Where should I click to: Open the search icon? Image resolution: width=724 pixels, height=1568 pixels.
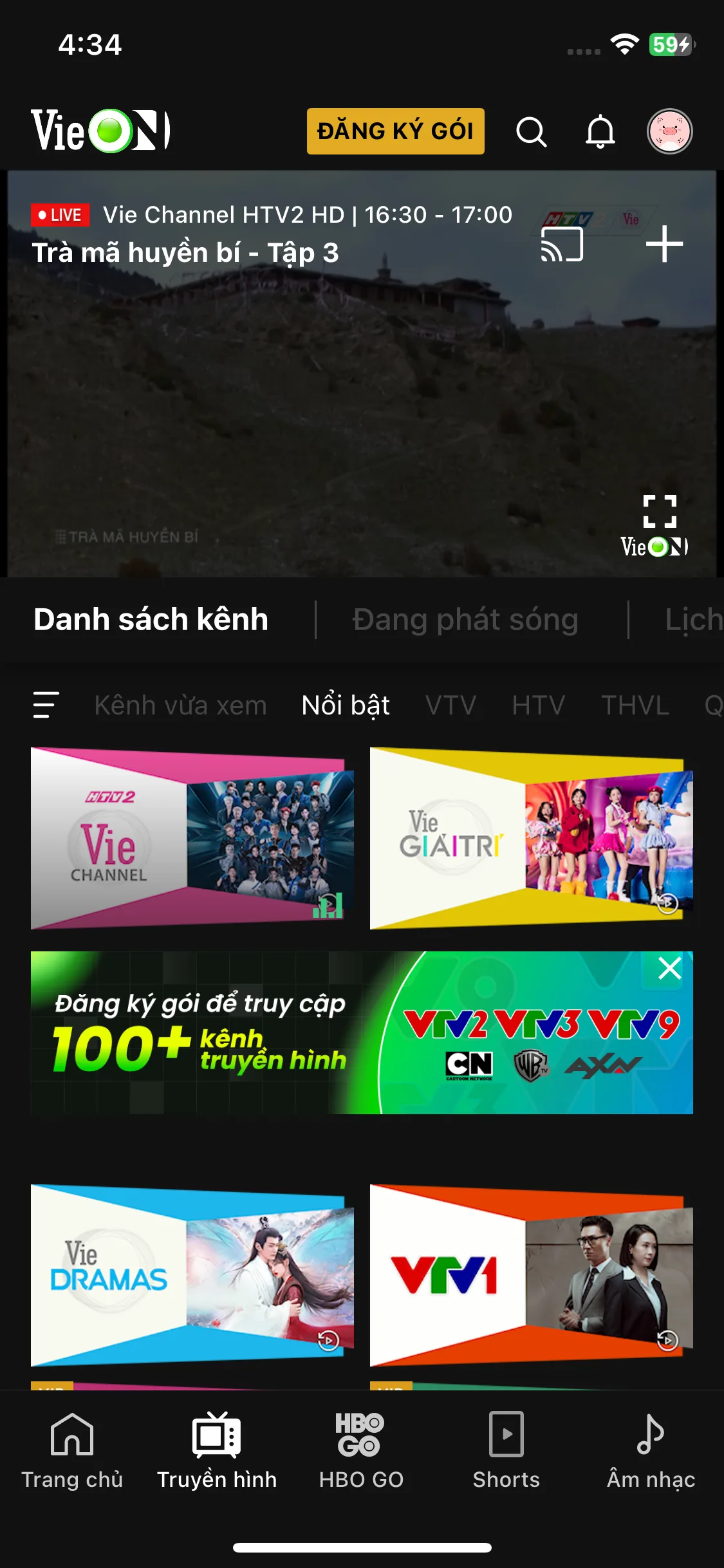[531, 132]
